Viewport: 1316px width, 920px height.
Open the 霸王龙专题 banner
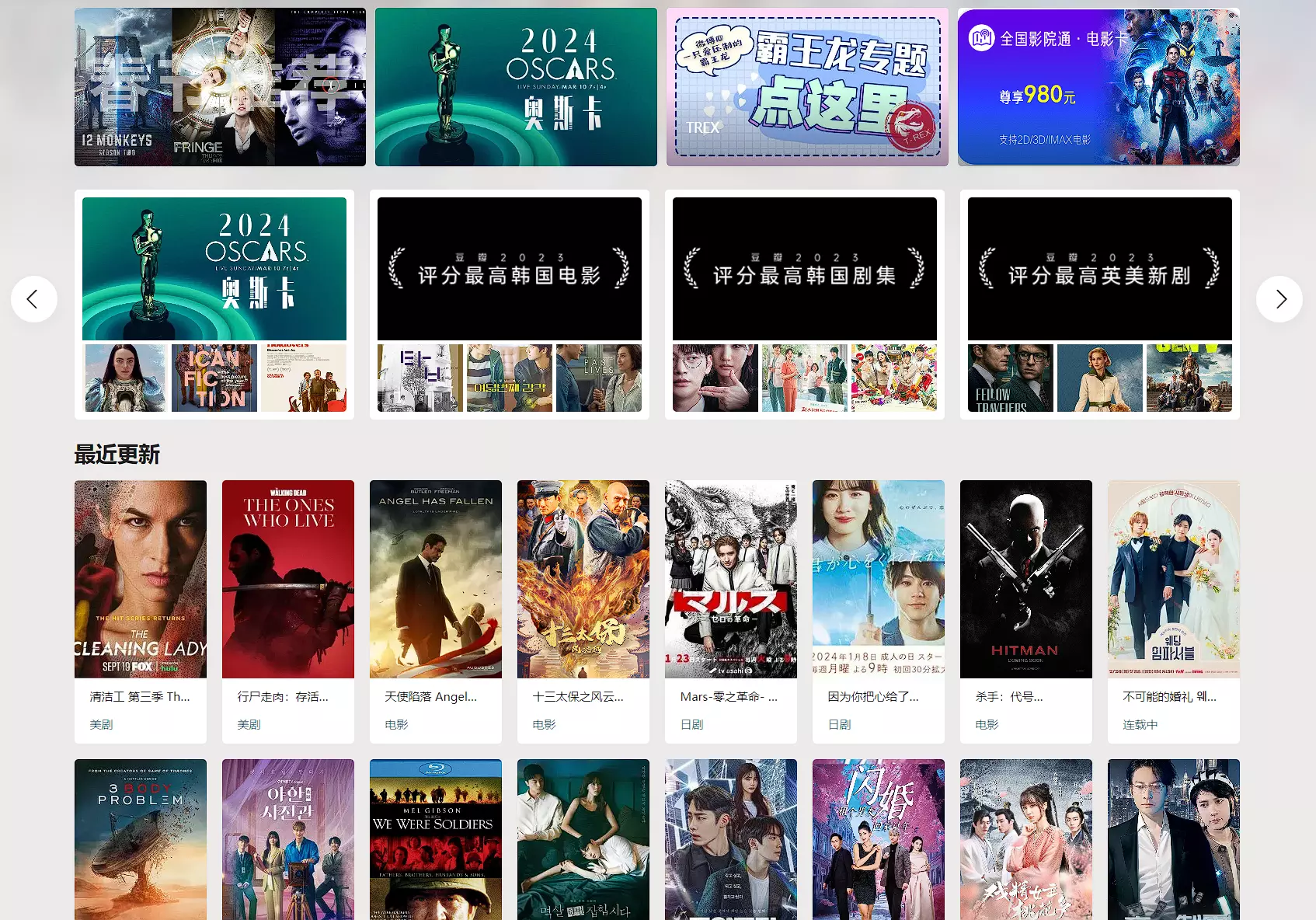[x=807, y=87]
